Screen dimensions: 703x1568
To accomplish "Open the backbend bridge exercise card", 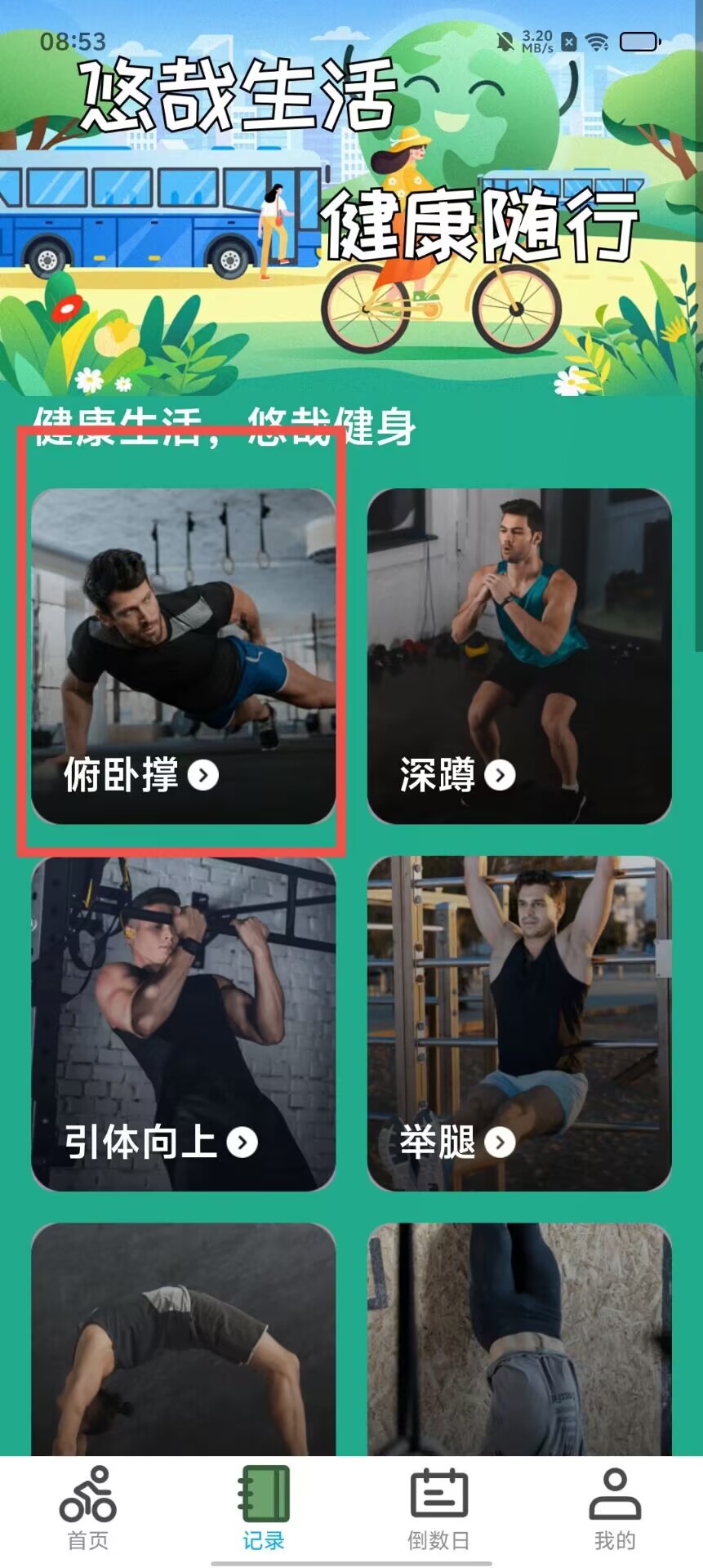I will 183,1339.
